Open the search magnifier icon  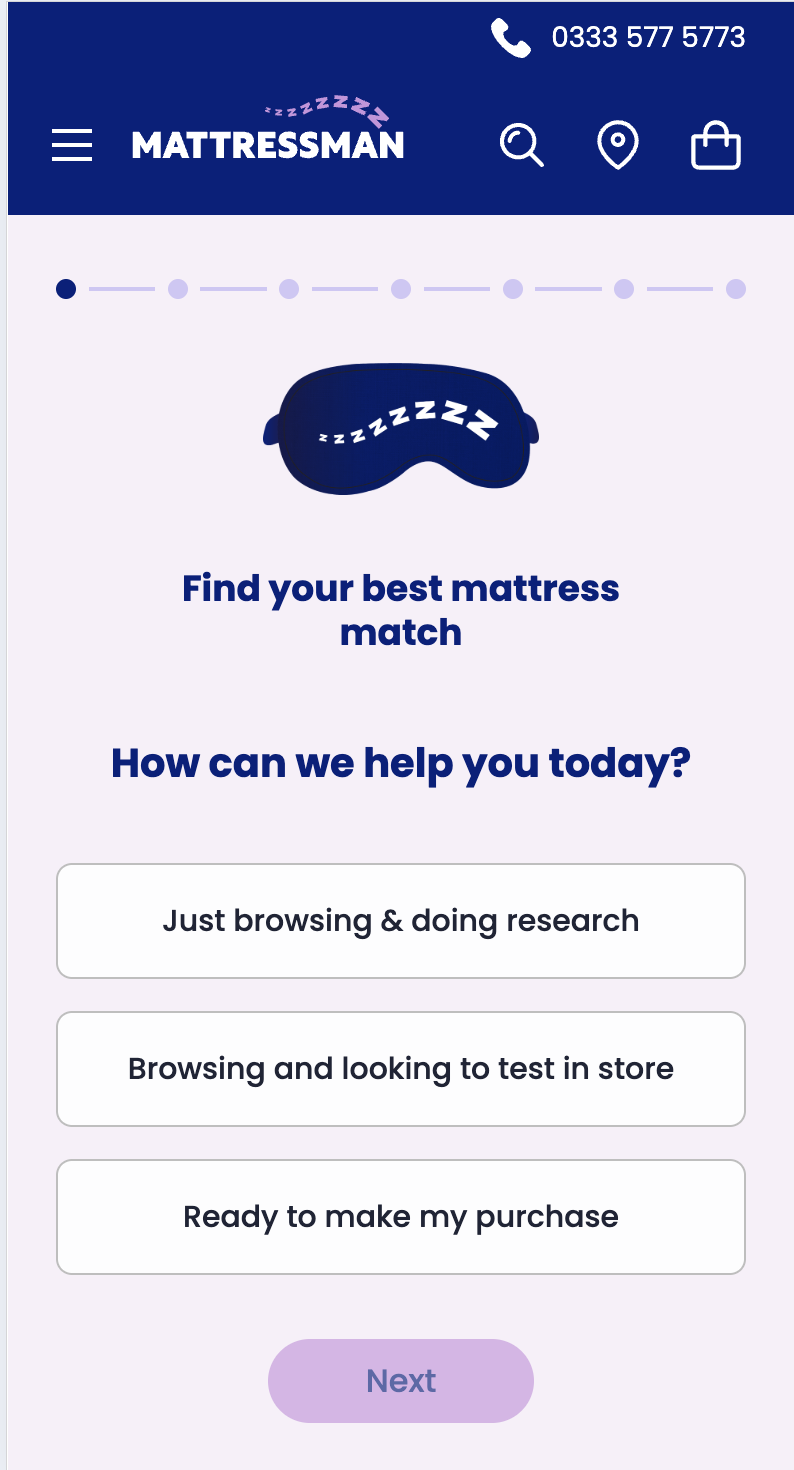pyautogui.click(x=521, y=145)
